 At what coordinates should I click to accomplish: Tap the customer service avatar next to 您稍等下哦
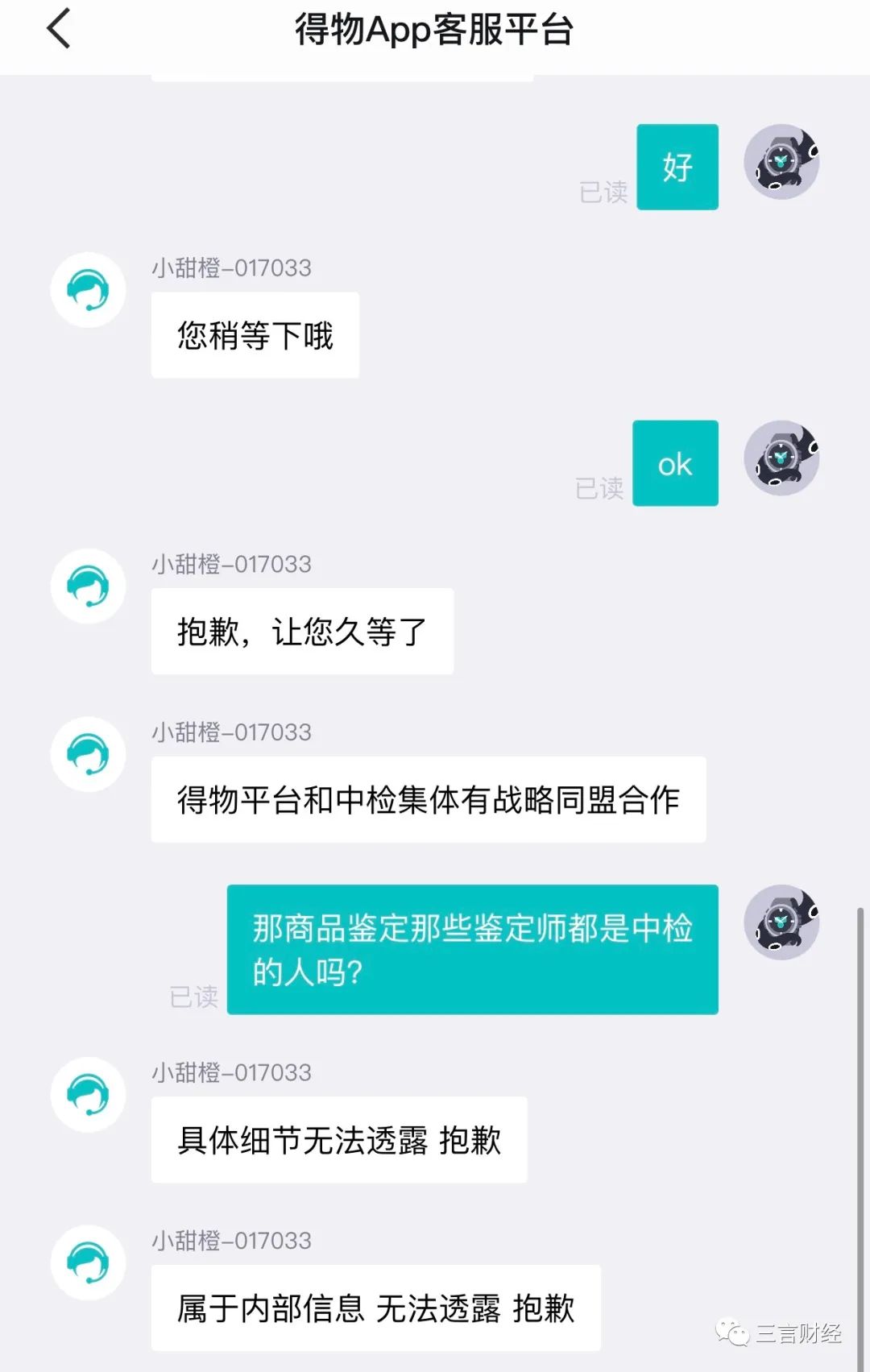[x=87, y=290]
